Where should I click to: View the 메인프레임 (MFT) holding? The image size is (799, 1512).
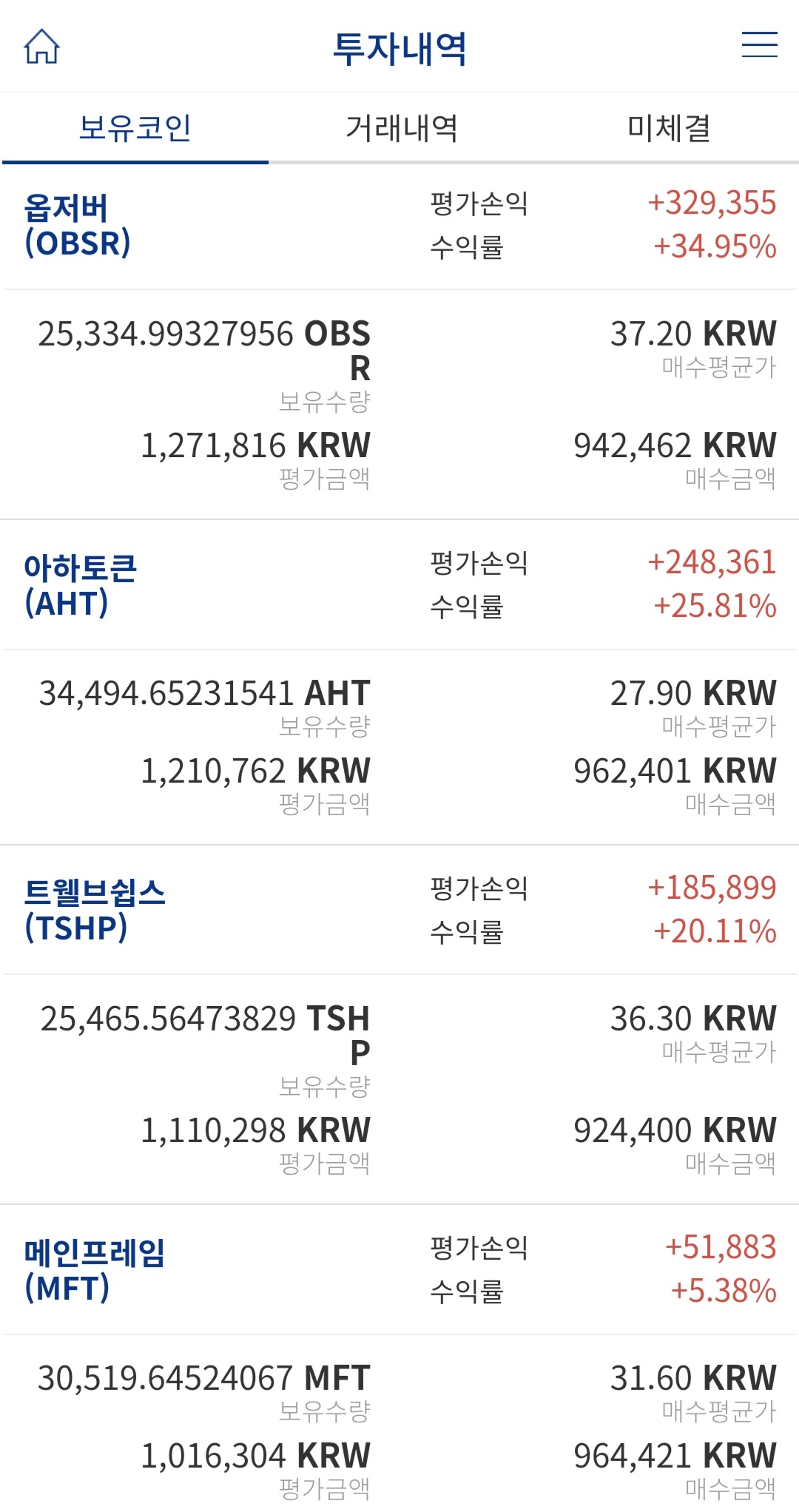(94, 1270)
